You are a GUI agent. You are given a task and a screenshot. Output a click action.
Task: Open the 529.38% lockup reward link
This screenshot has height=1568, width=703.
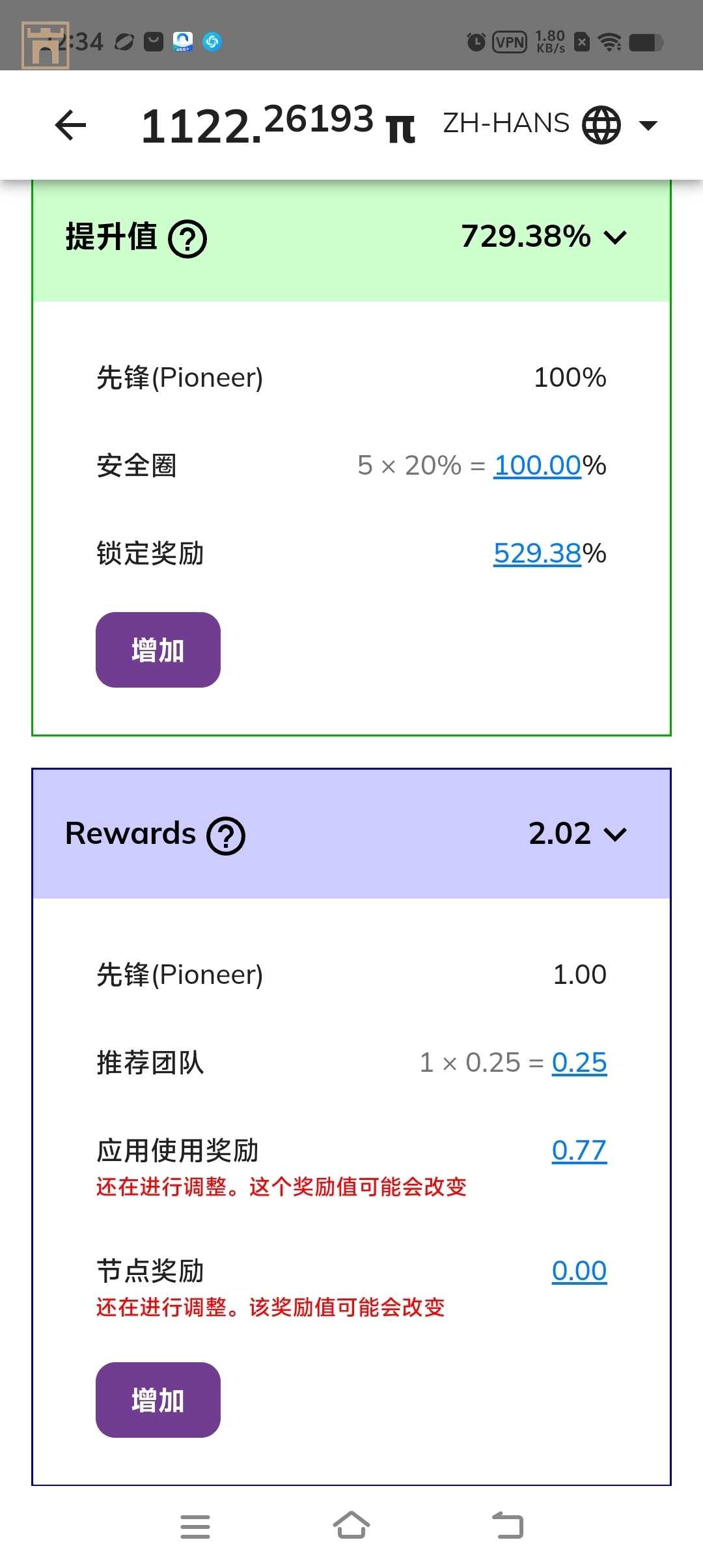536,553
